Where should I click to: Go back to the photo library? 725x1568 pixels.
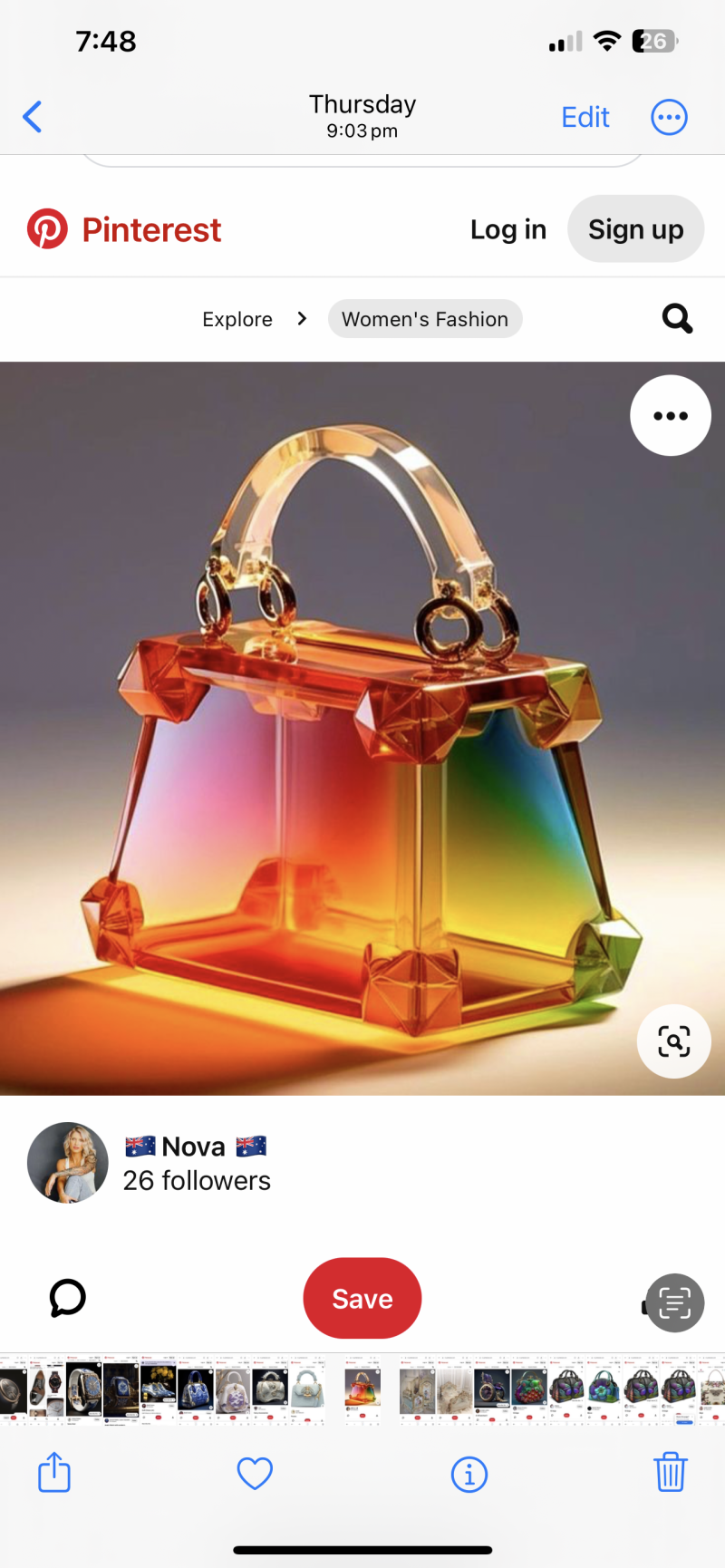coord(33,117)
